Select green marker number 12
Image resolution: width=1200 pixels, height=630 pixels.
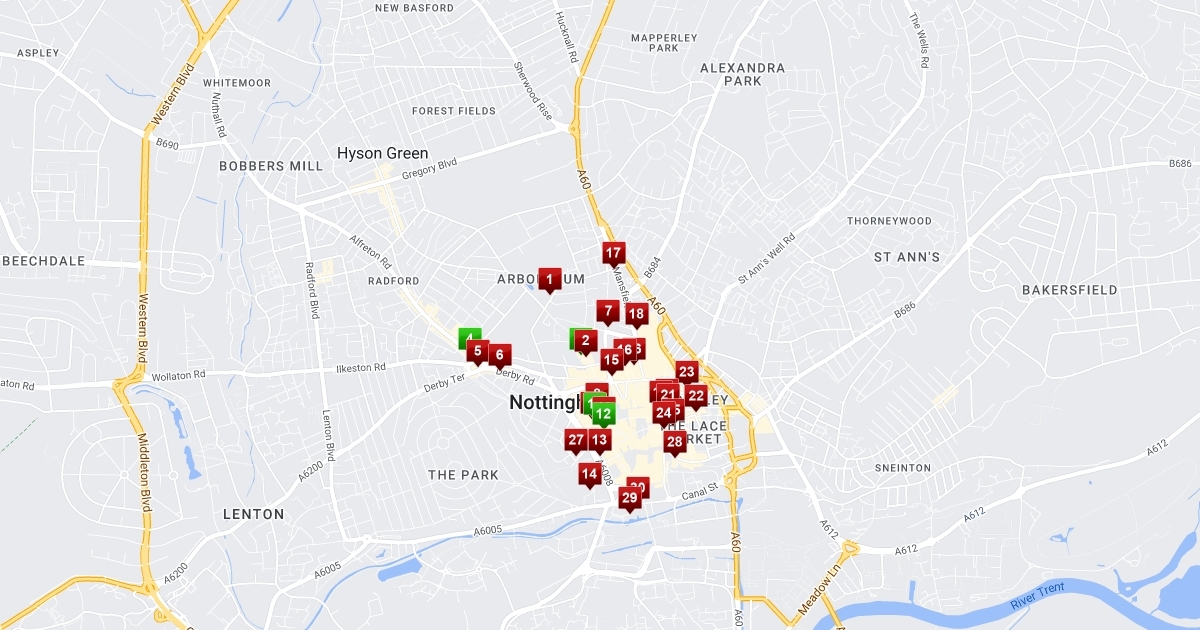603,412
